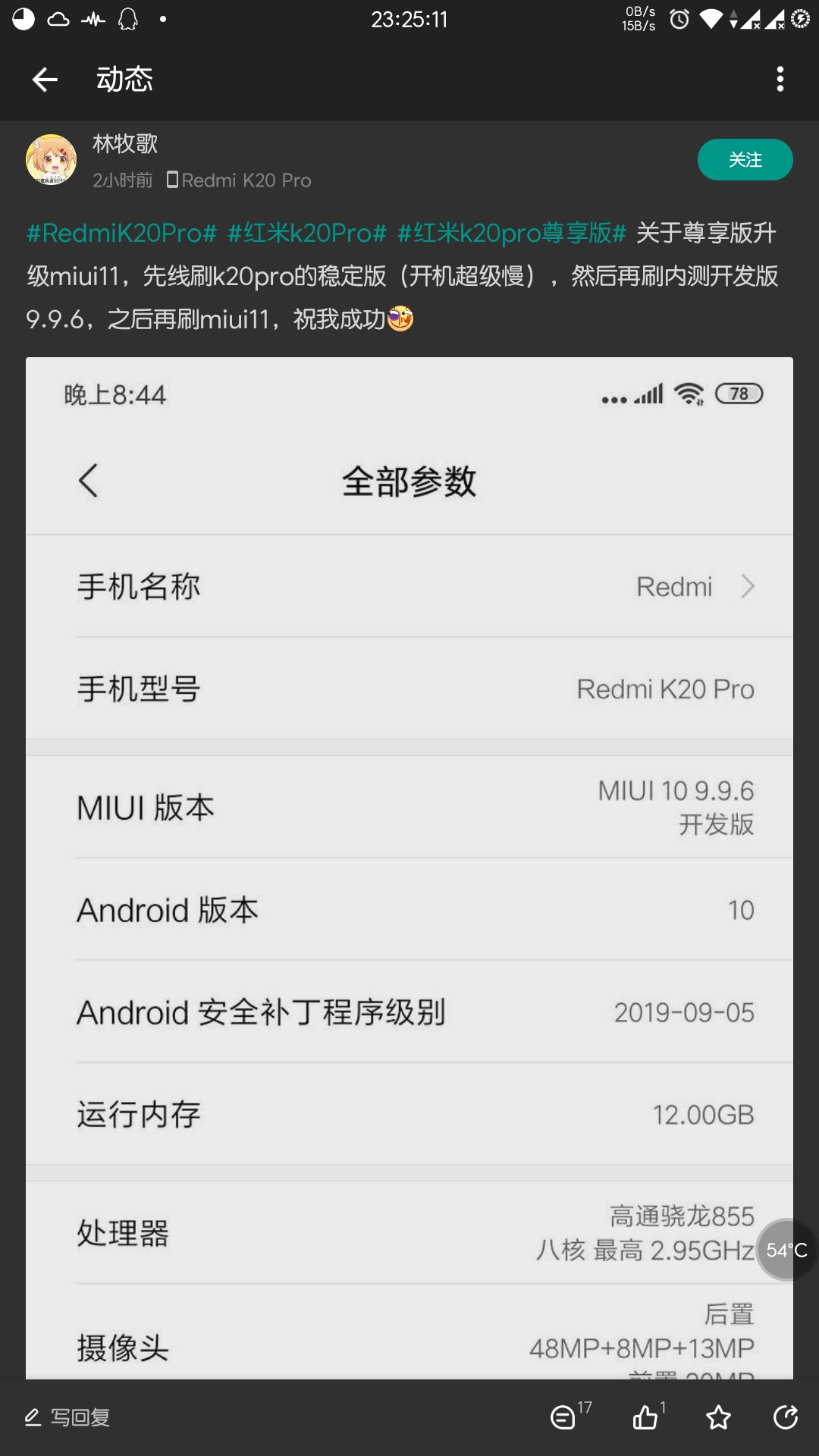Screen dimensions: 819x1456
Task: Tap 写回复 to write a reply
Action: [x=68, y=1417]
